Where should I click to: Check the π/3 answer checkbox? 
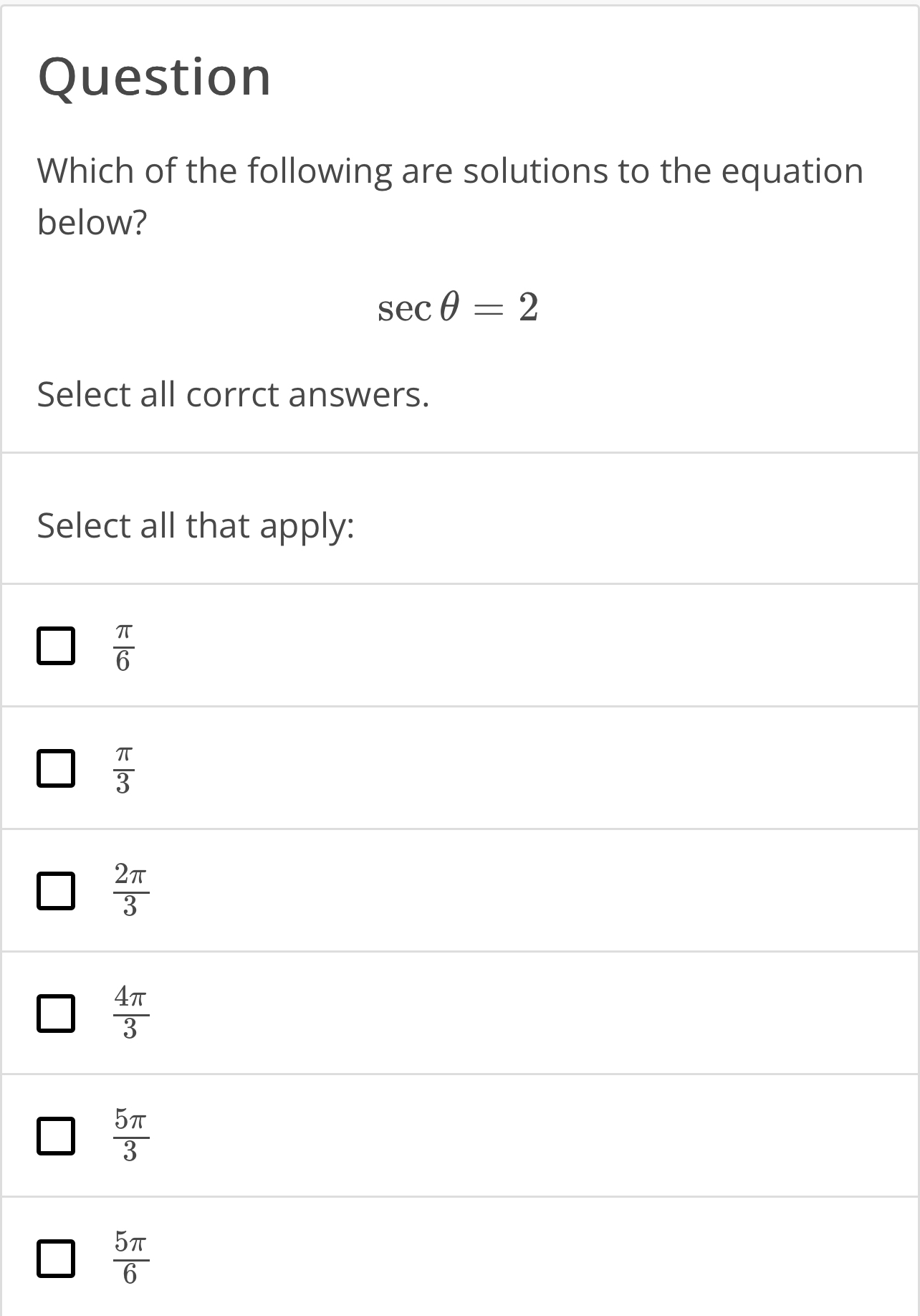coord(56,769)
